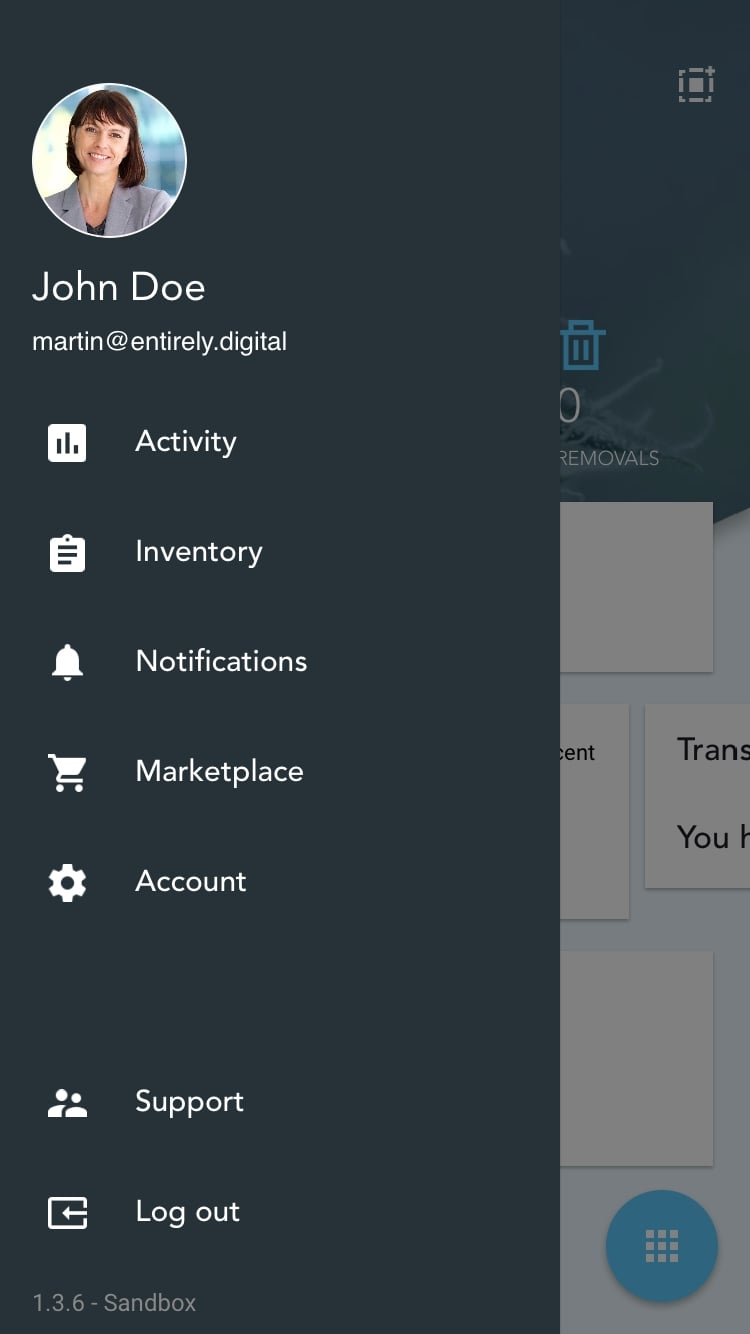Go to Inventory
This screenshot has height=1334, width=750.
tap(198, 552)
